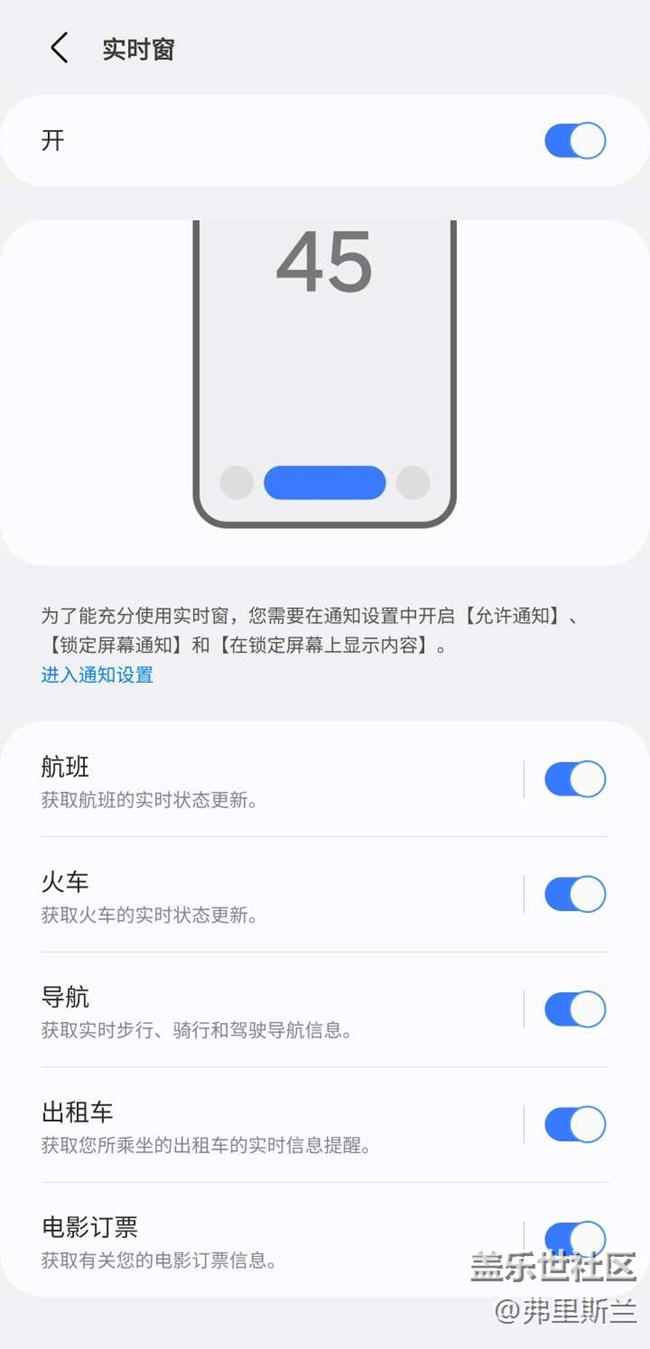Screen dimensions: 650x1349
Task: Turn off the main 开 switch
Action: pyautogui.click(x=575, y=141)
